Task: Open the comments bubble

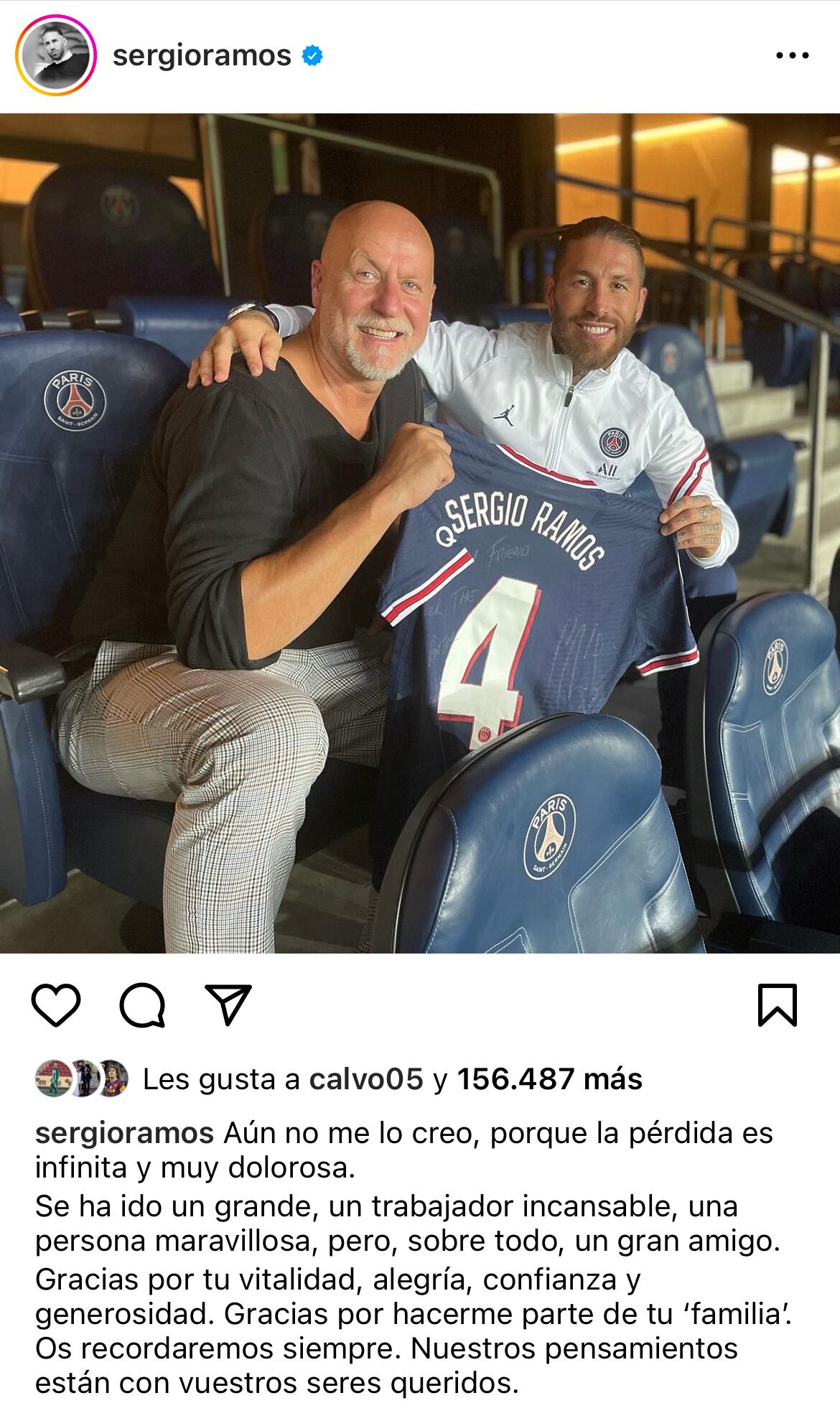Action: click(x=142, y=1005)
